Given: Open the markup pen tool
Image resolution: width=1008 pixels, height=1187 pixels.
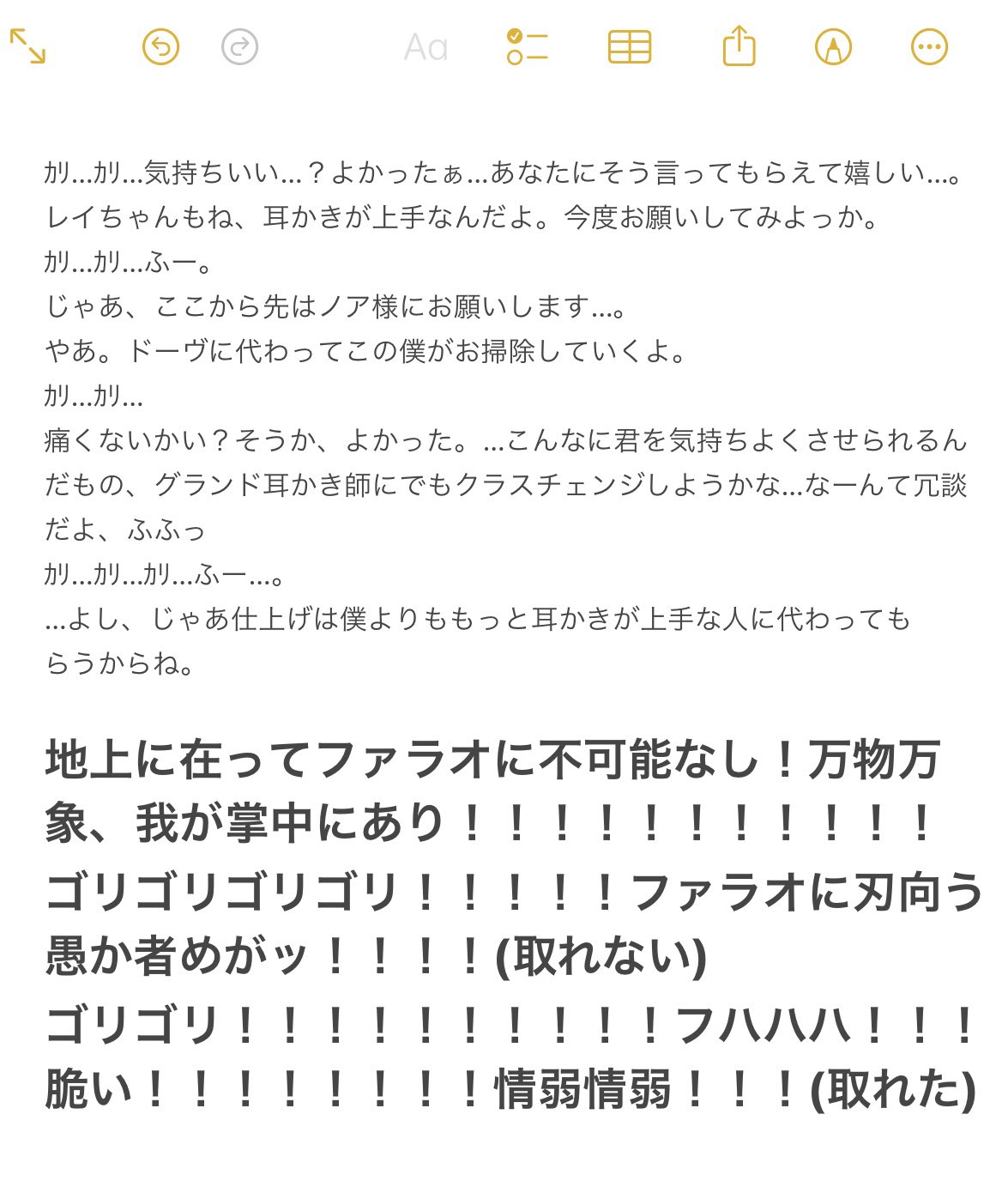Looking at the screenshot, I should 833,47.
